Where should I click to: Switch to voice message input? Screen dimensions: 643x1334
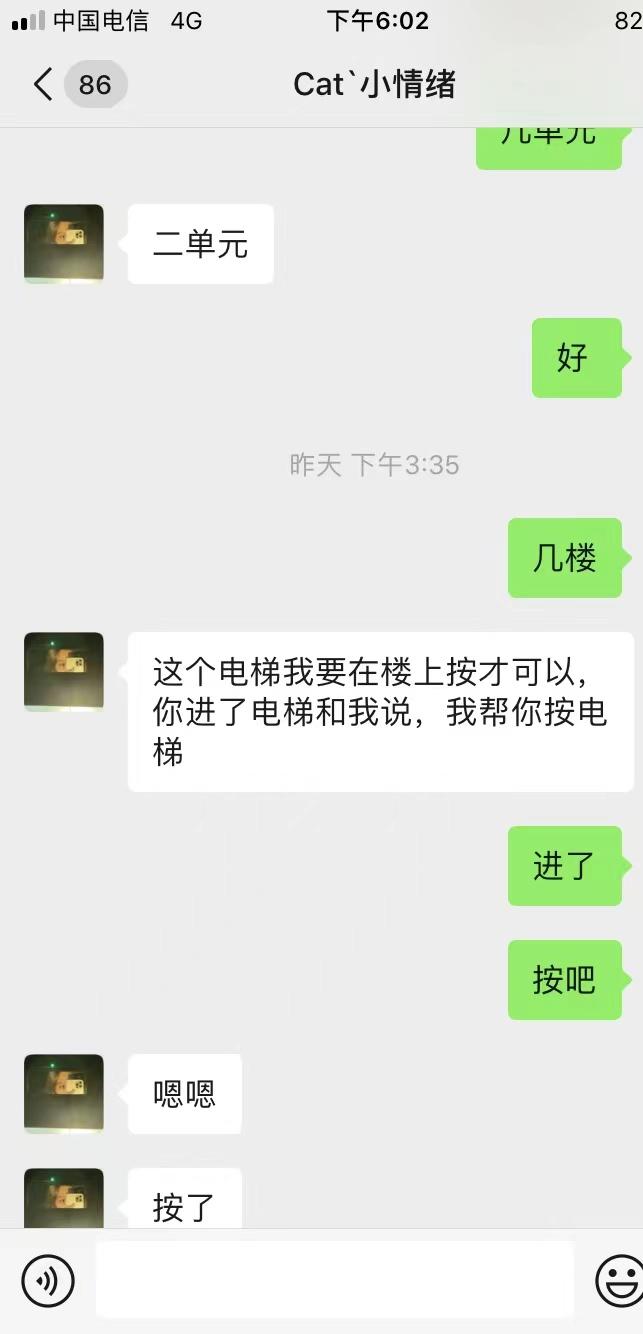tap(48, 1280)
